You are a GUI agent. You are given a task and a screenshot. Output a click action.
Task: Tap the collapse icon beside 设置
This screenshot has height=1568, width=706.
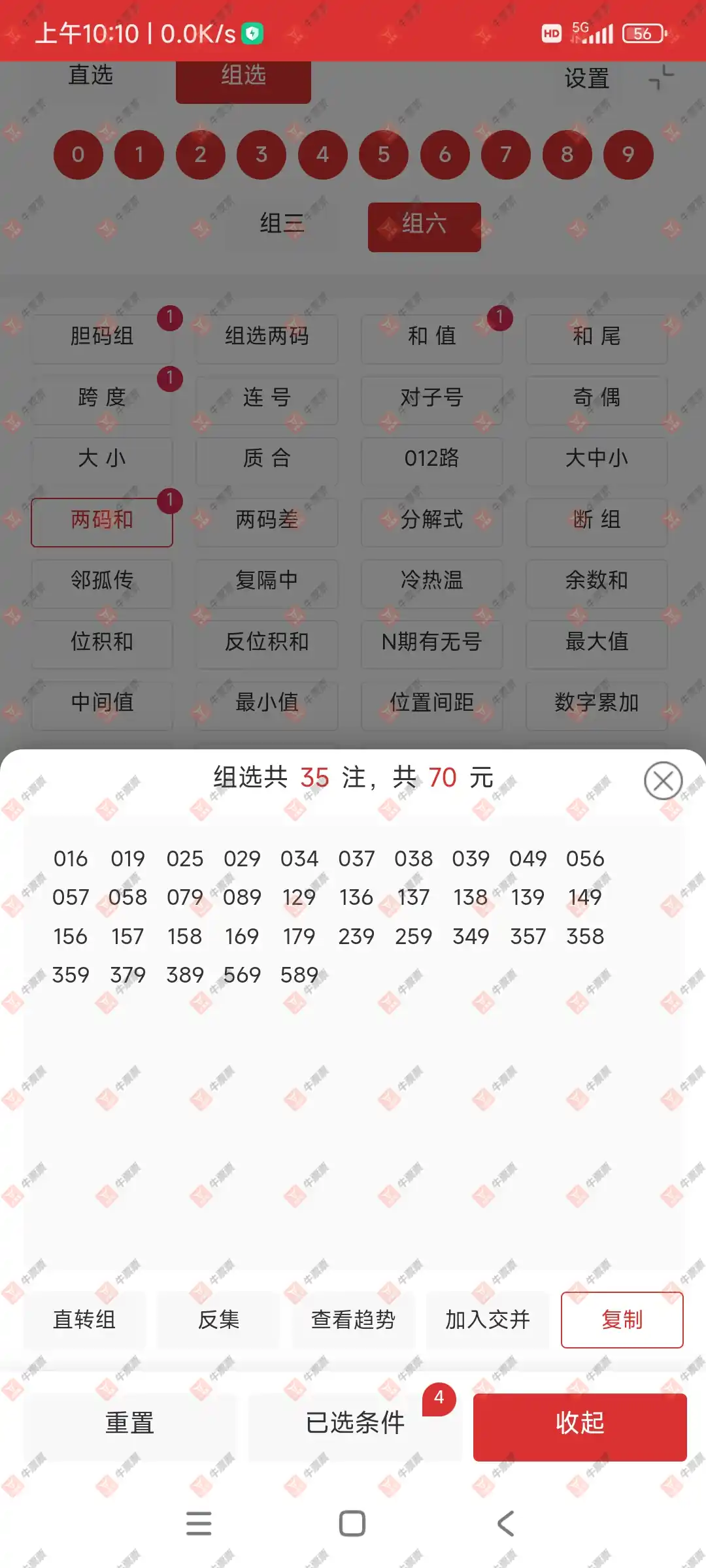point(661,77)
